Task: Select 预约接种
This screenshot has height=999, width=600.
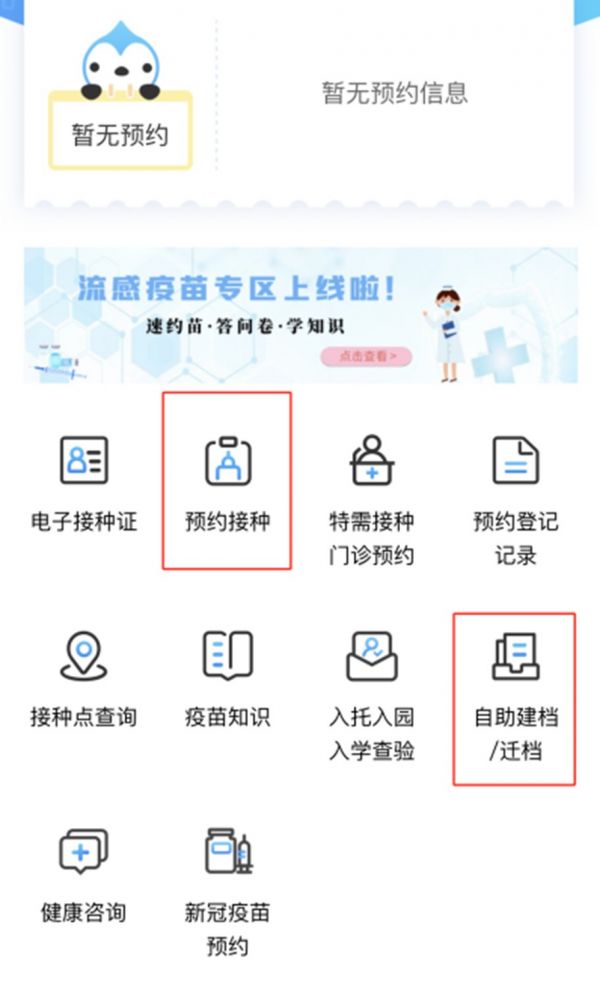Action: 227,484
